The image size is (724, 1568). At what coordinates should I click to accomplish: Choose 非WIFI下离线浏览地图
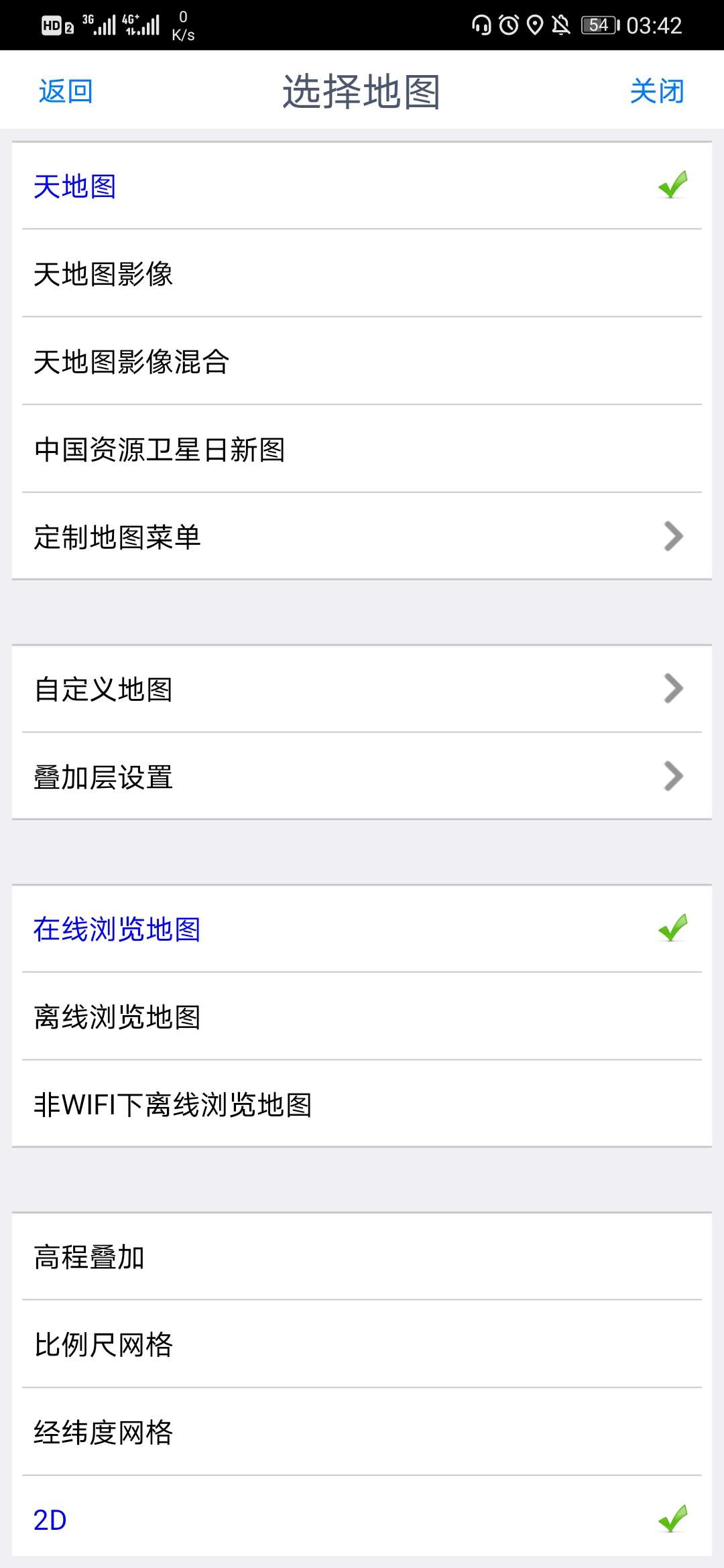[x=362, y=1104]
